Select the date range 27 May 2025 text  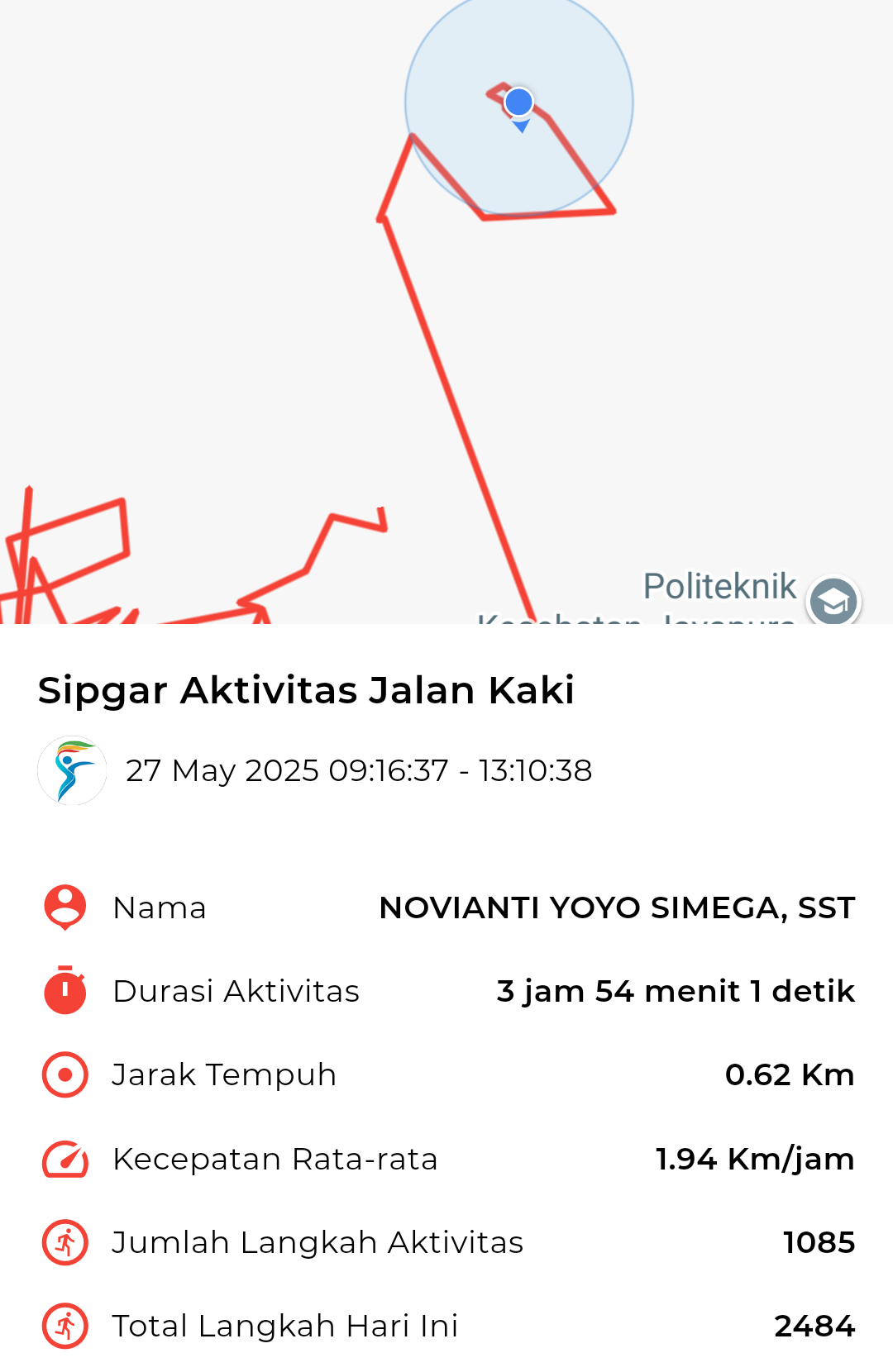tap(360, 770)
